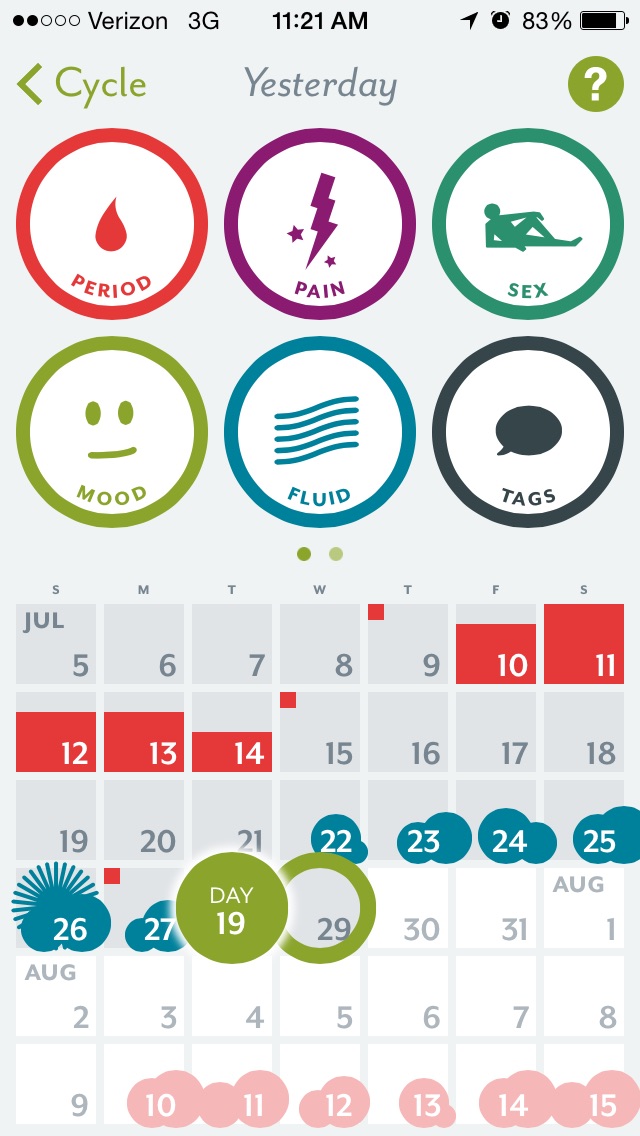Screen dimensions: 640x1136
Task: Select July 10 on calendar
Action: [496, 645]
